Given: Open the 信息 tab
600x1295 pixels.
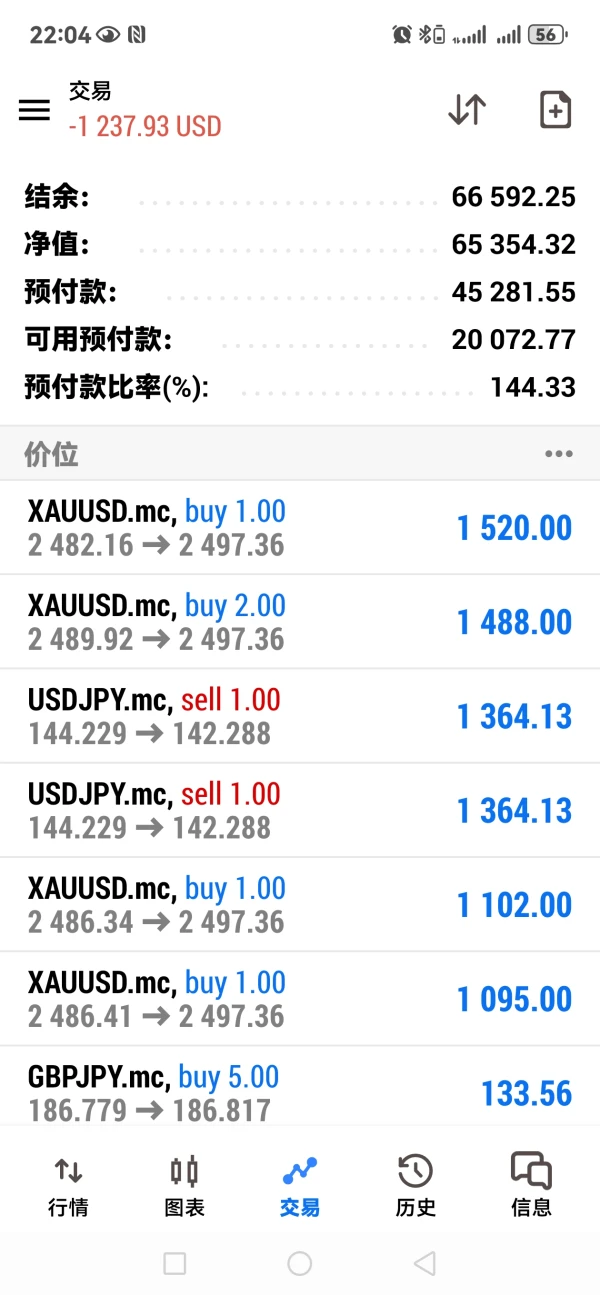Looking at the screenshot, I should [x=531, y=1186].
